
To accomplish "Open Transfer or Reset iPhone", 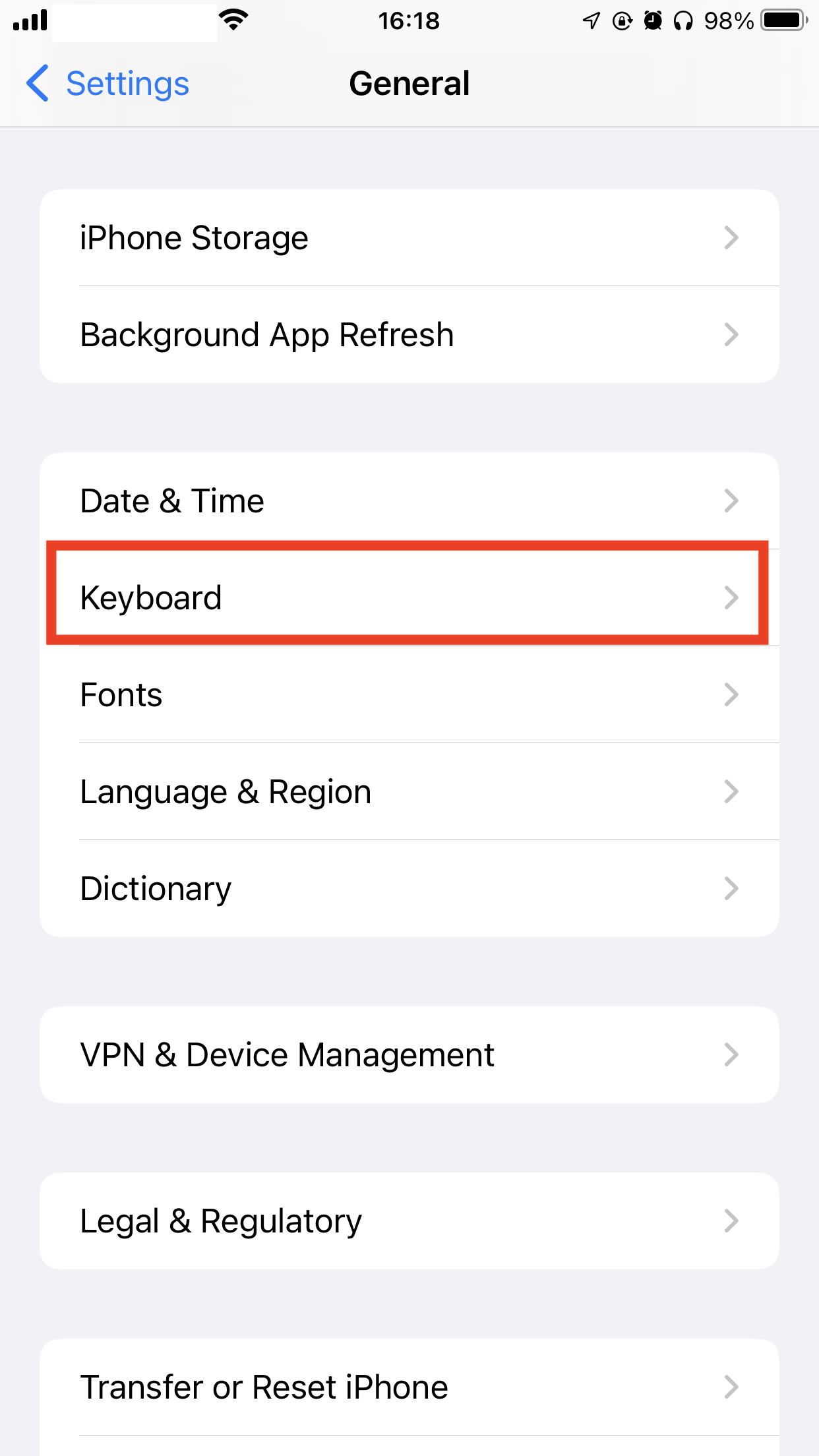I will point(409,1387).
